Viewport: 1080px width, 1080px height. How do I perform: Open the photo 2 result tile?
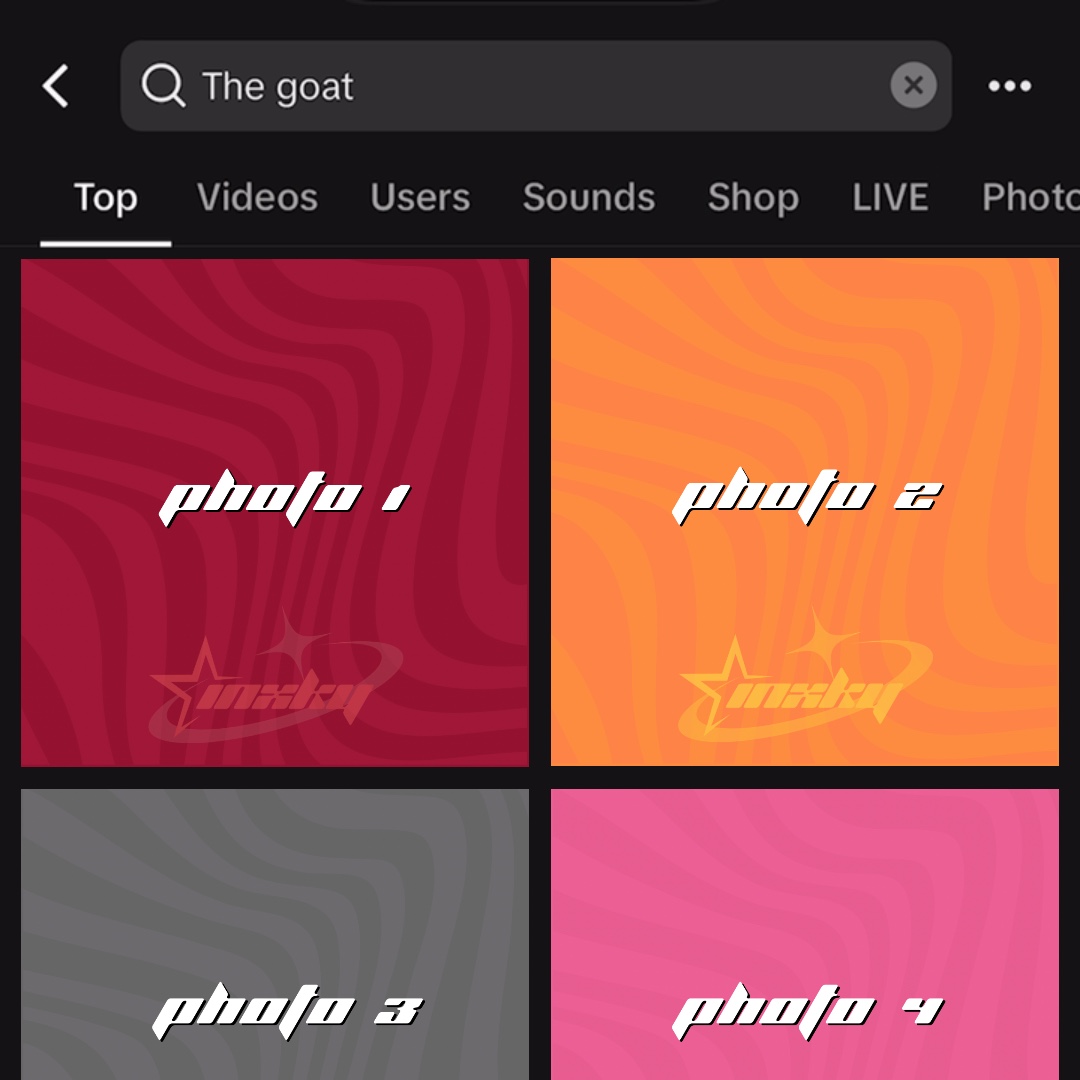pyautogui.click(x=805, y=512)
